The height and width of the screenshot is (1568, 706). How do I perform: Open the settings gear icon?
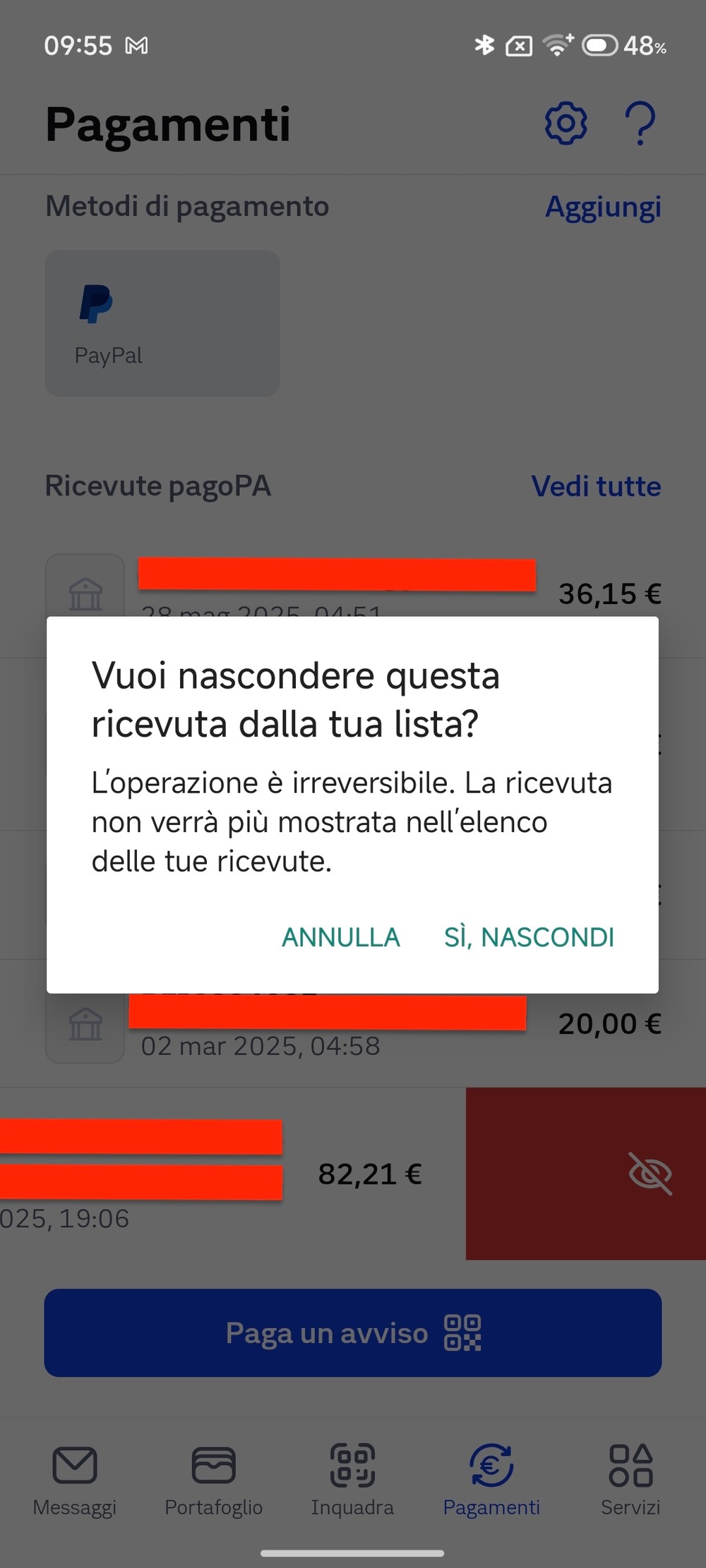tap(566, 123)
